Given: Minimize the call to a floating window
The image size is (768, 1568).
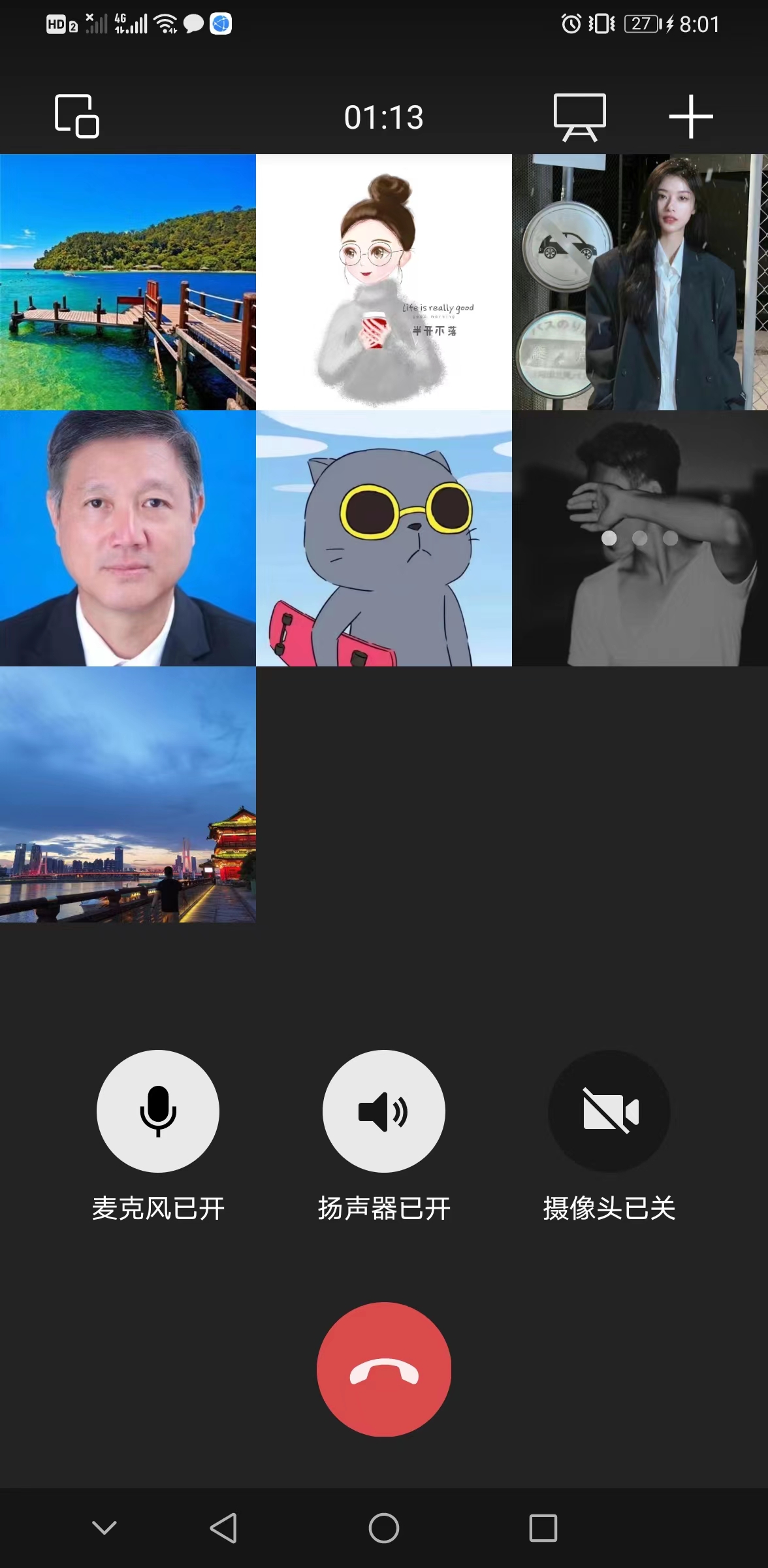Looking at the screenshot, I should tap(76, 116).
